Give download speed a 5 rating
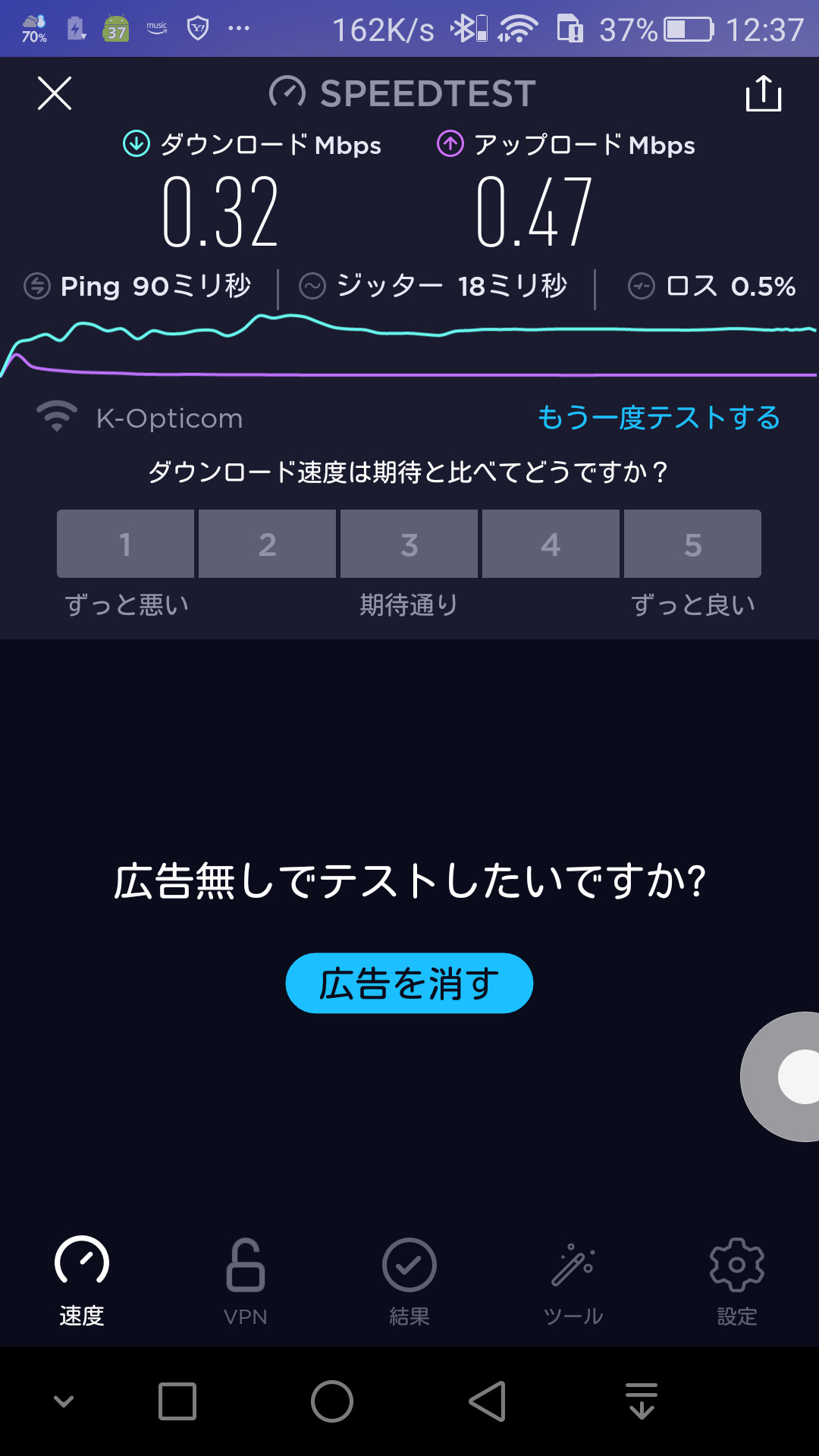The image size is (819, 1456). pyautogui.click(x=692, y=544)
